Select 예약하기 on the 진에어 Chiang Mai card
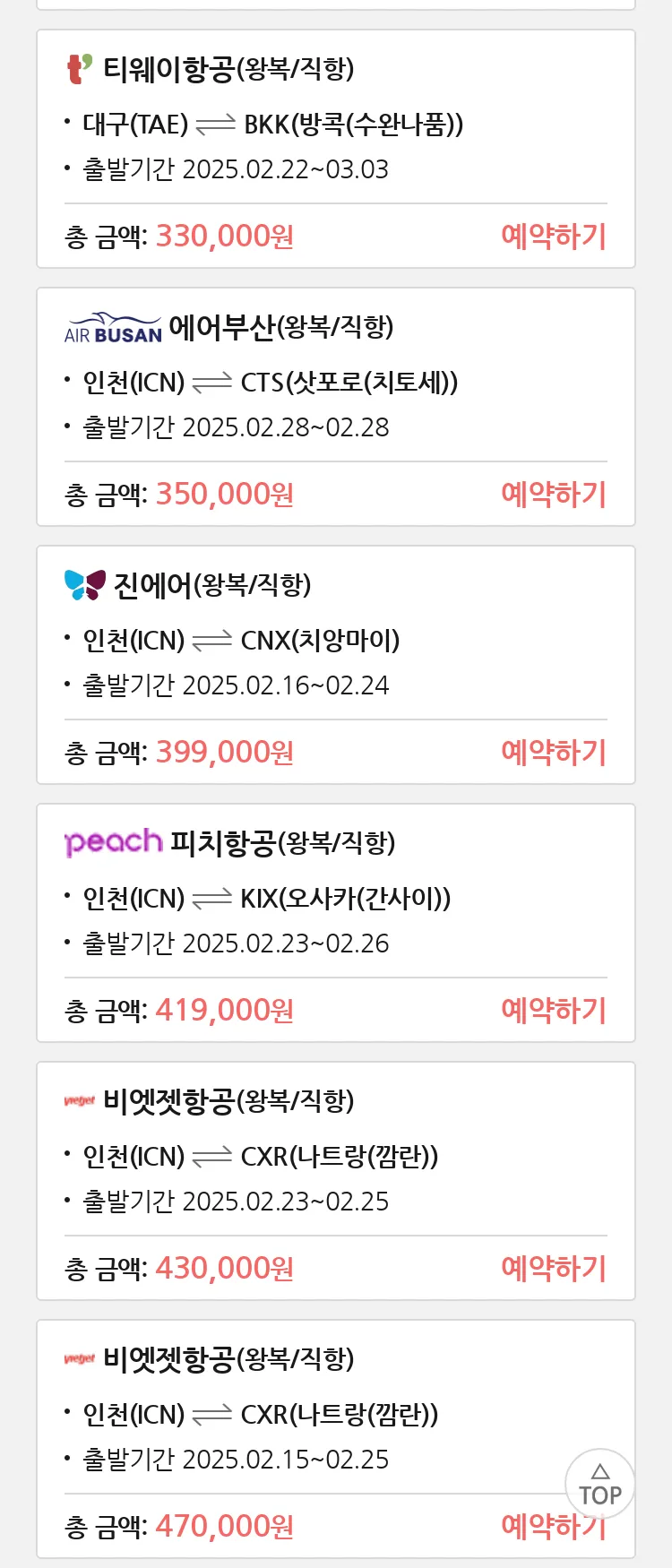Image resolution: width=672 pixels, height=1568 pixels. 553,753
